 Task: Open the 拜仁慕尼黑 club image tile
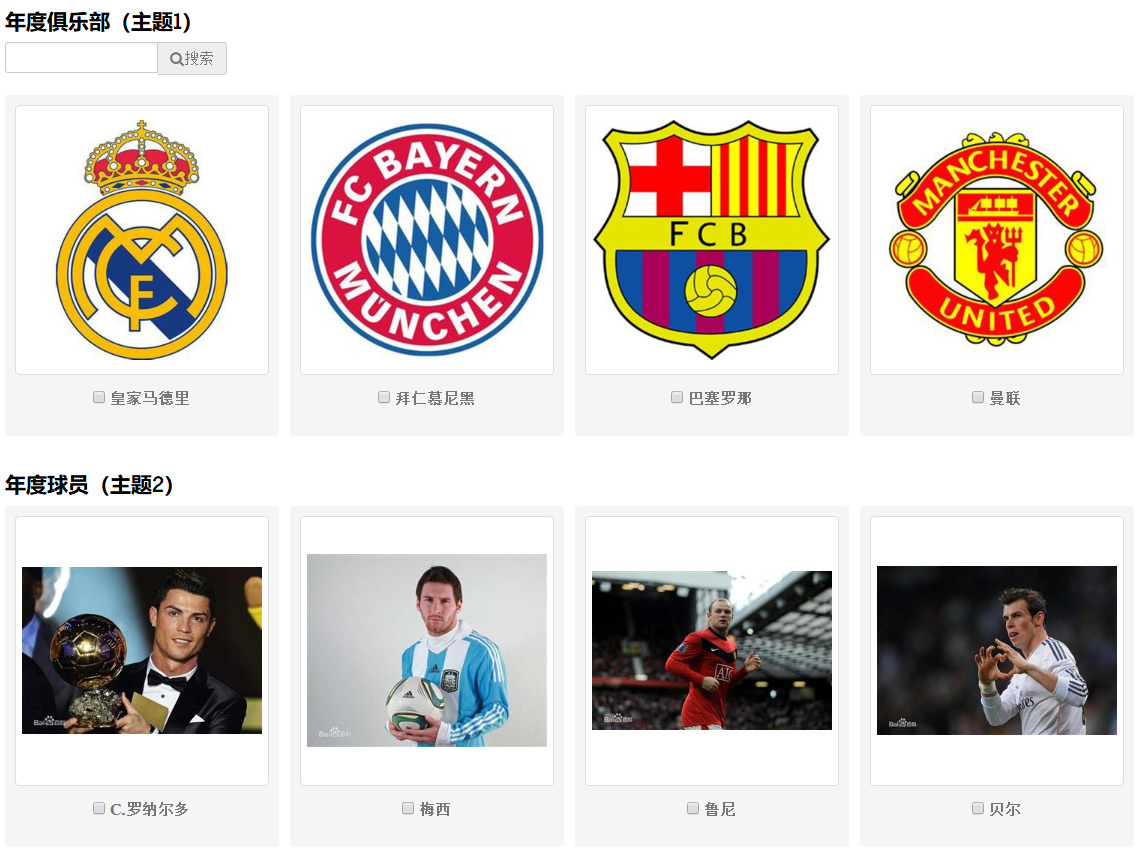pyautogui.click(x=427, y=240)
